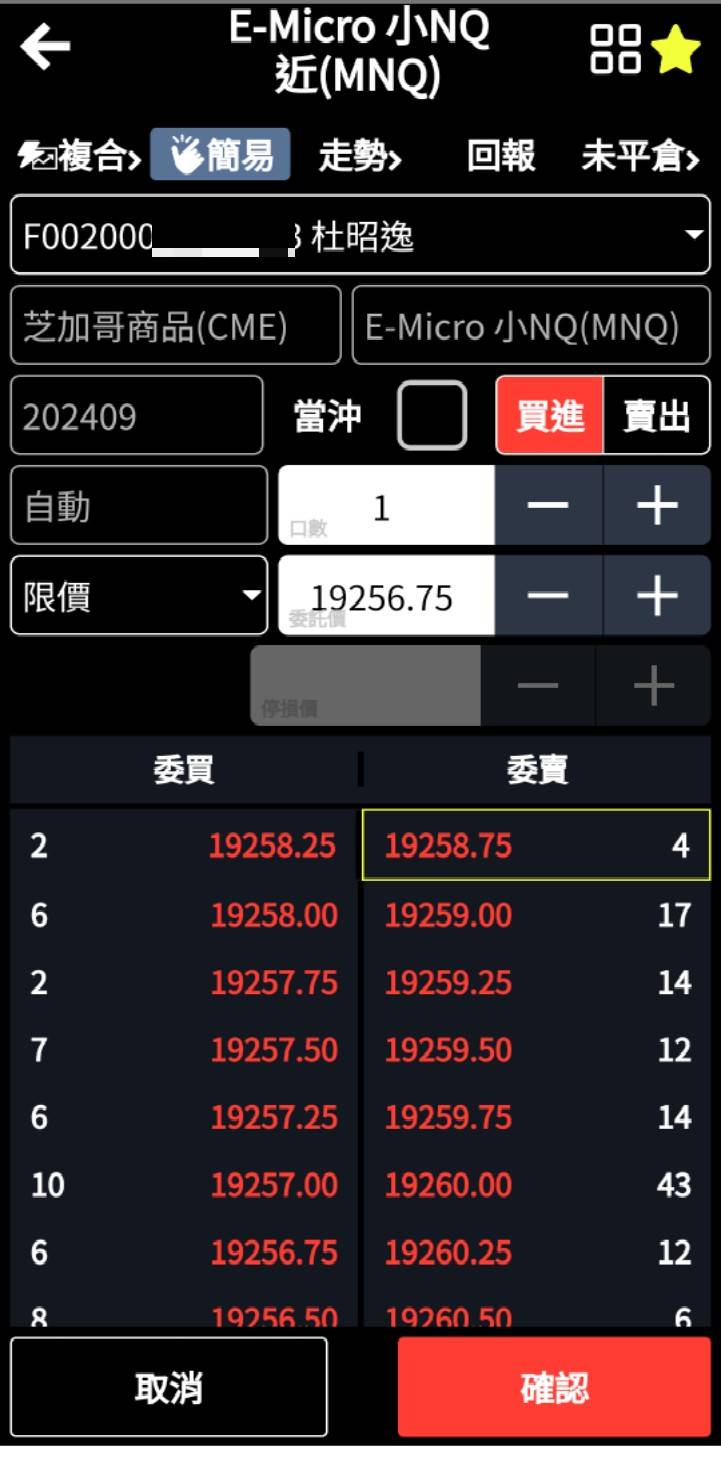
Task: Switch to the 回報 tab
Action: click(x=501, y=156)
